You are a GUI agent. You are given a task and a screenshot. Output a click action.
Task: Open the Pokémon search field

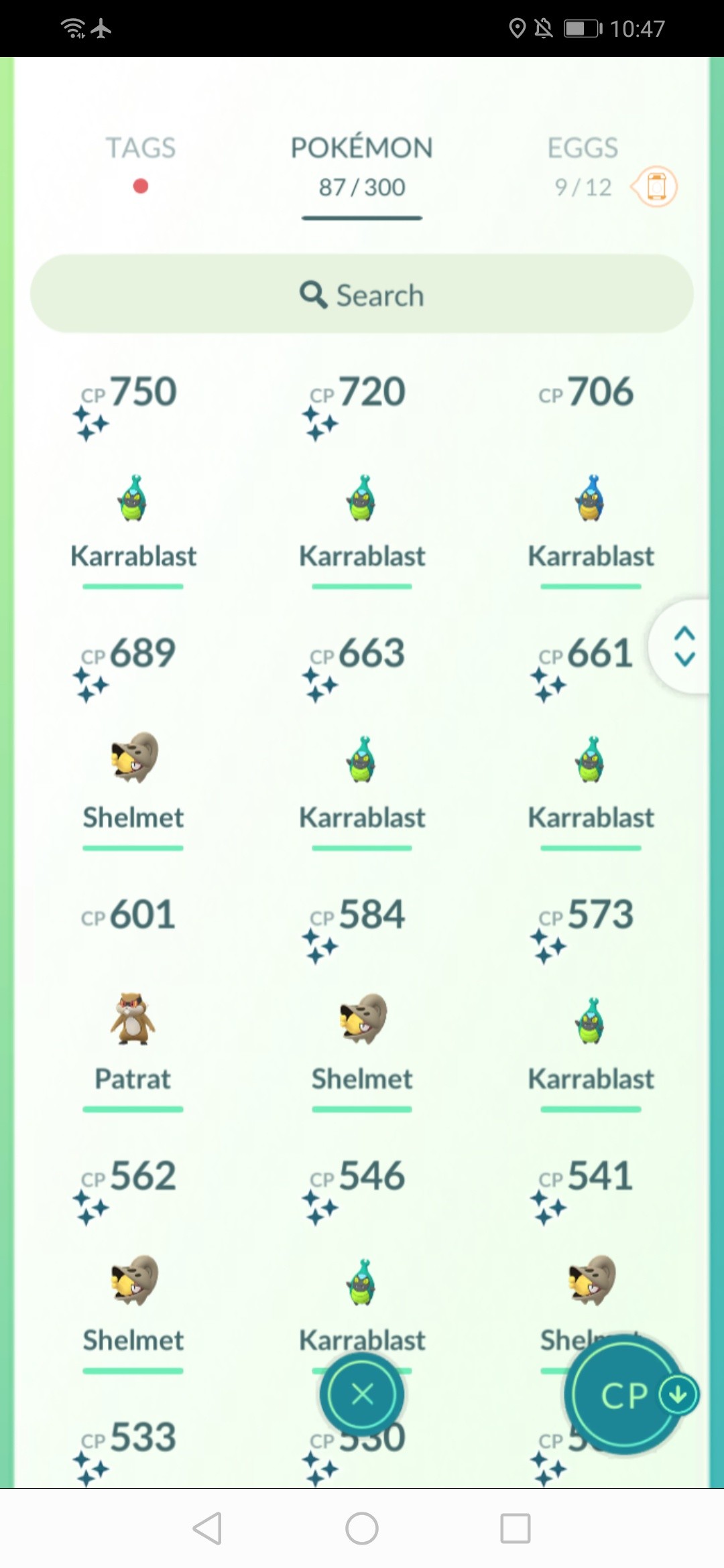point(362,294)
